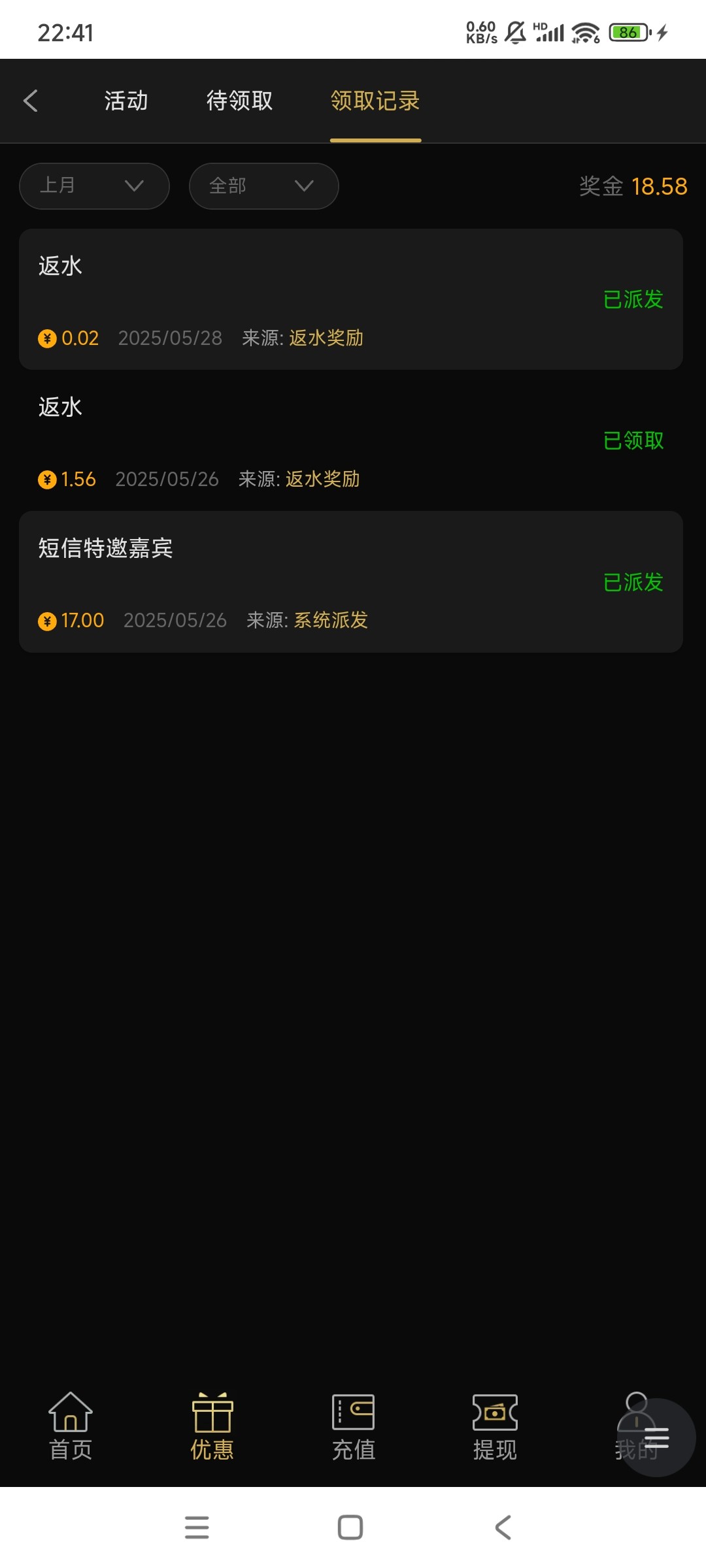706x1568 pixels.
Task: Select the 领取记录 tab
Action: 375,101
